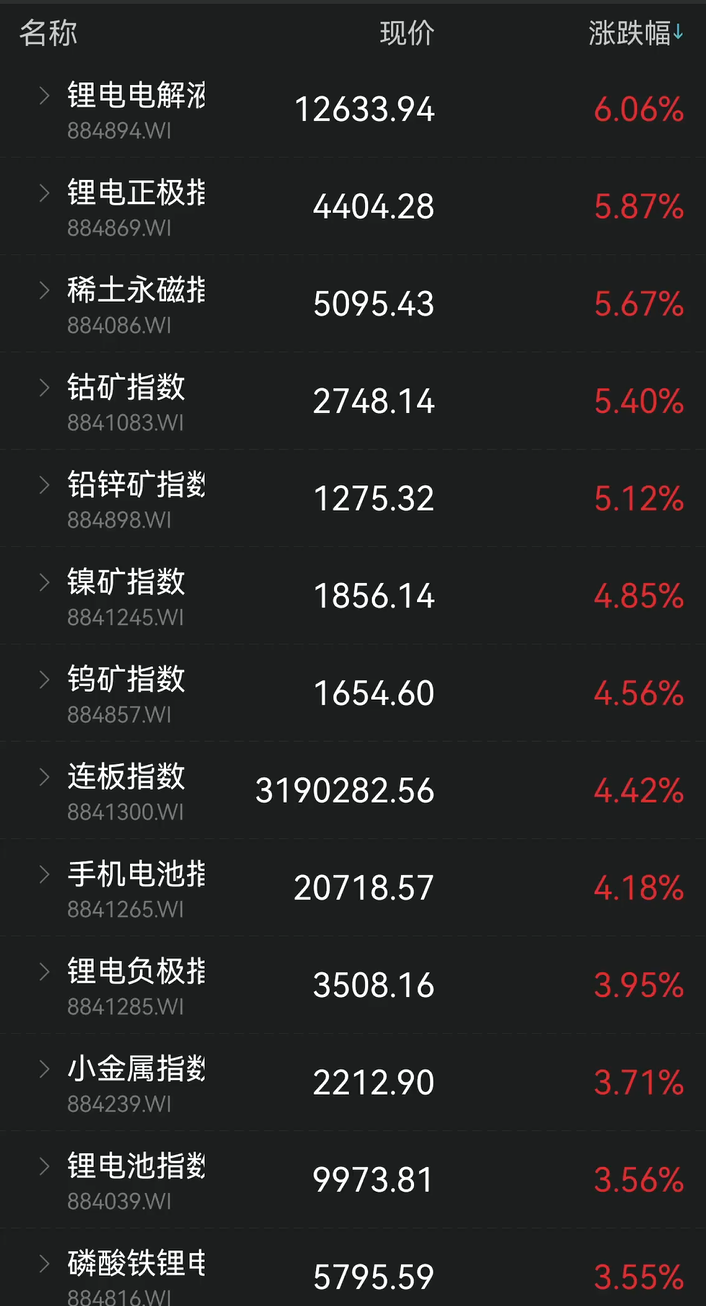Sort by the 现价 column header
706x1306 pixels.
pos(407,33)
